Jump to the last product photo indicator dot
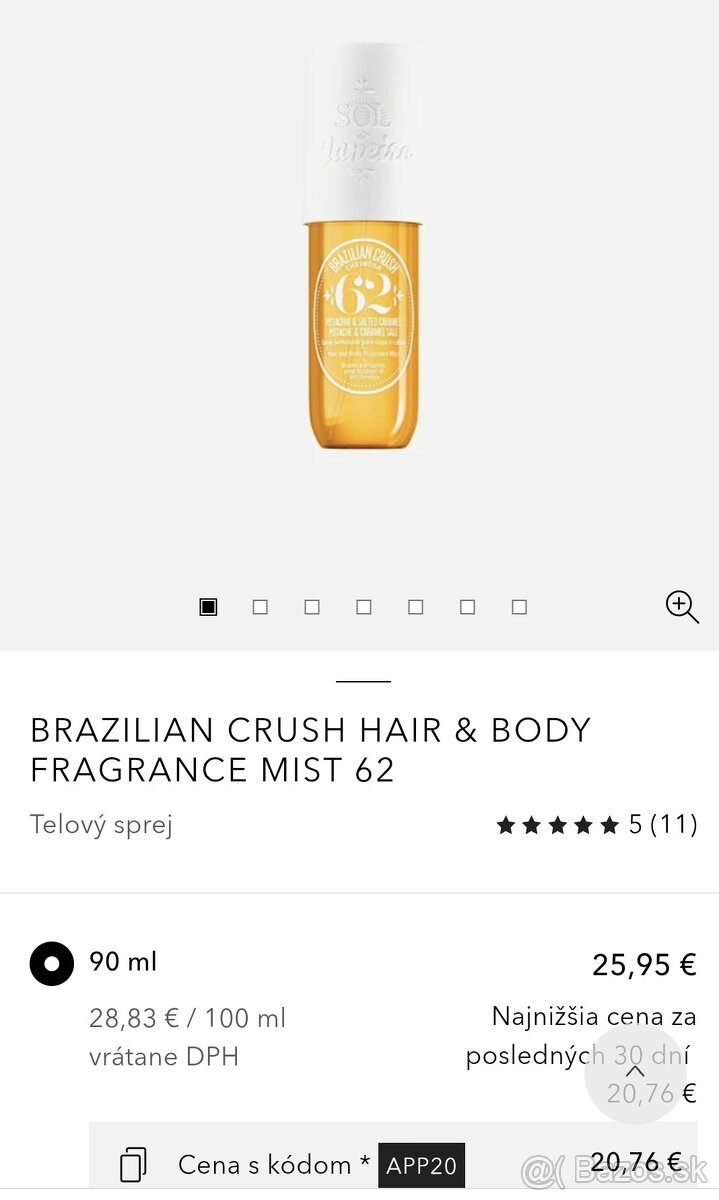 pos(519,607)
